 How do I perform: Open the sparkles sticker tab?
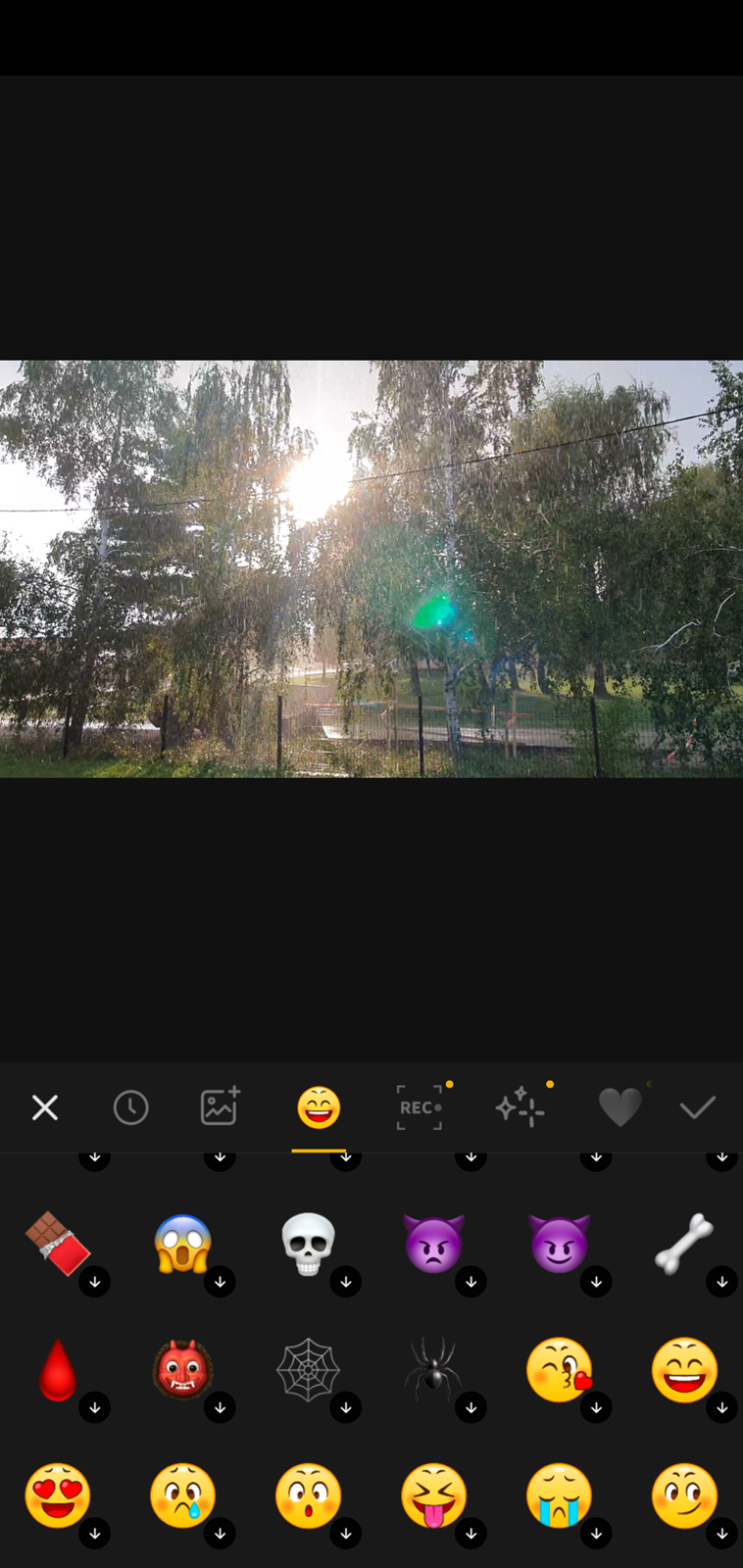coord(519,1107)
